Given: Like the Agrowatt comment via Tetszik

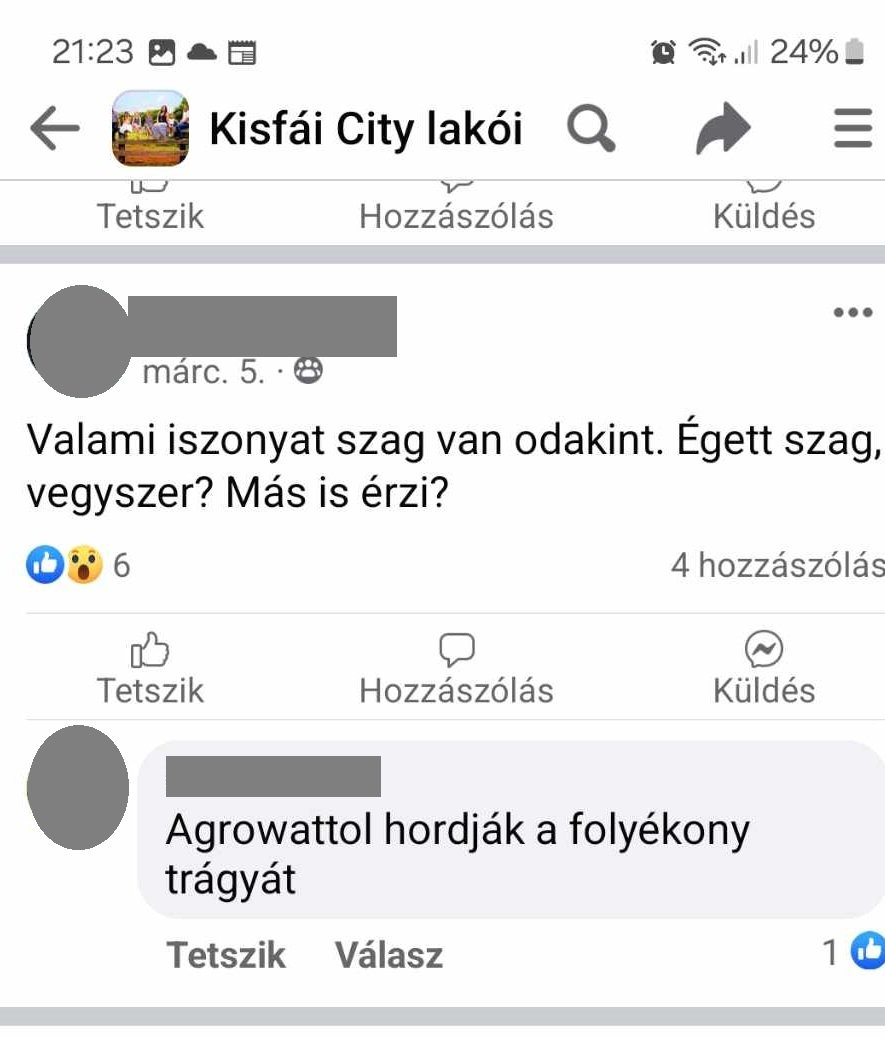Looking at the screenshot, I should pos(226,955).
